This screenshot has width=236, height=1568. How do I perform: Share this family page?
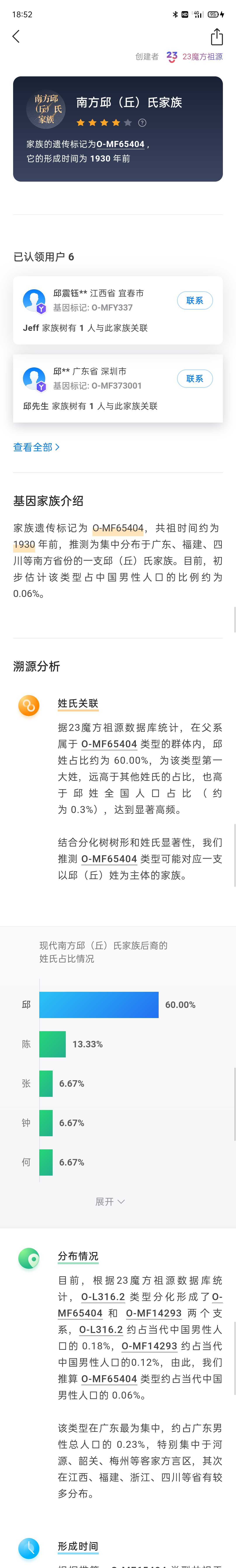pyautogui.click(x=217, y=37)
